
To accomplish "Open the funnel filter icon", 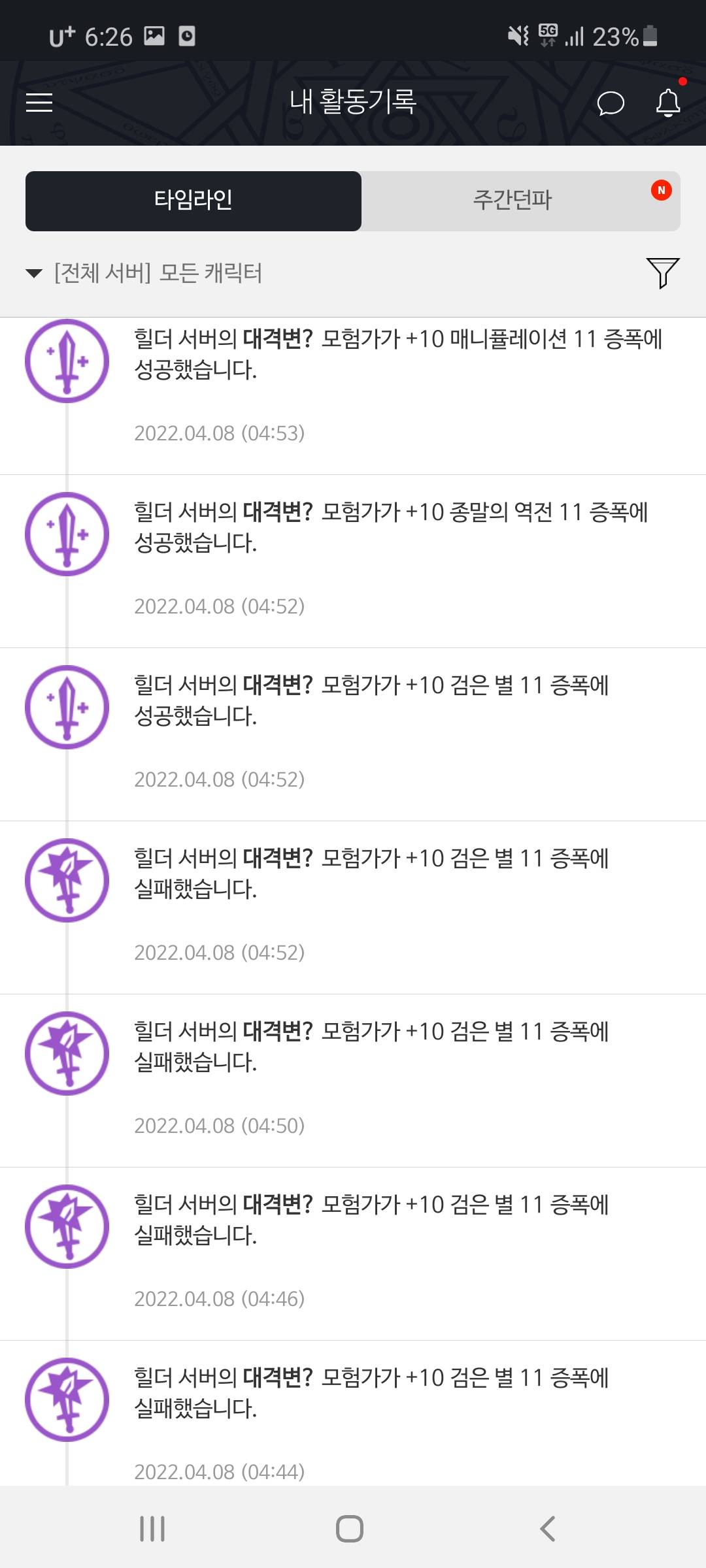I will (663, 272).
